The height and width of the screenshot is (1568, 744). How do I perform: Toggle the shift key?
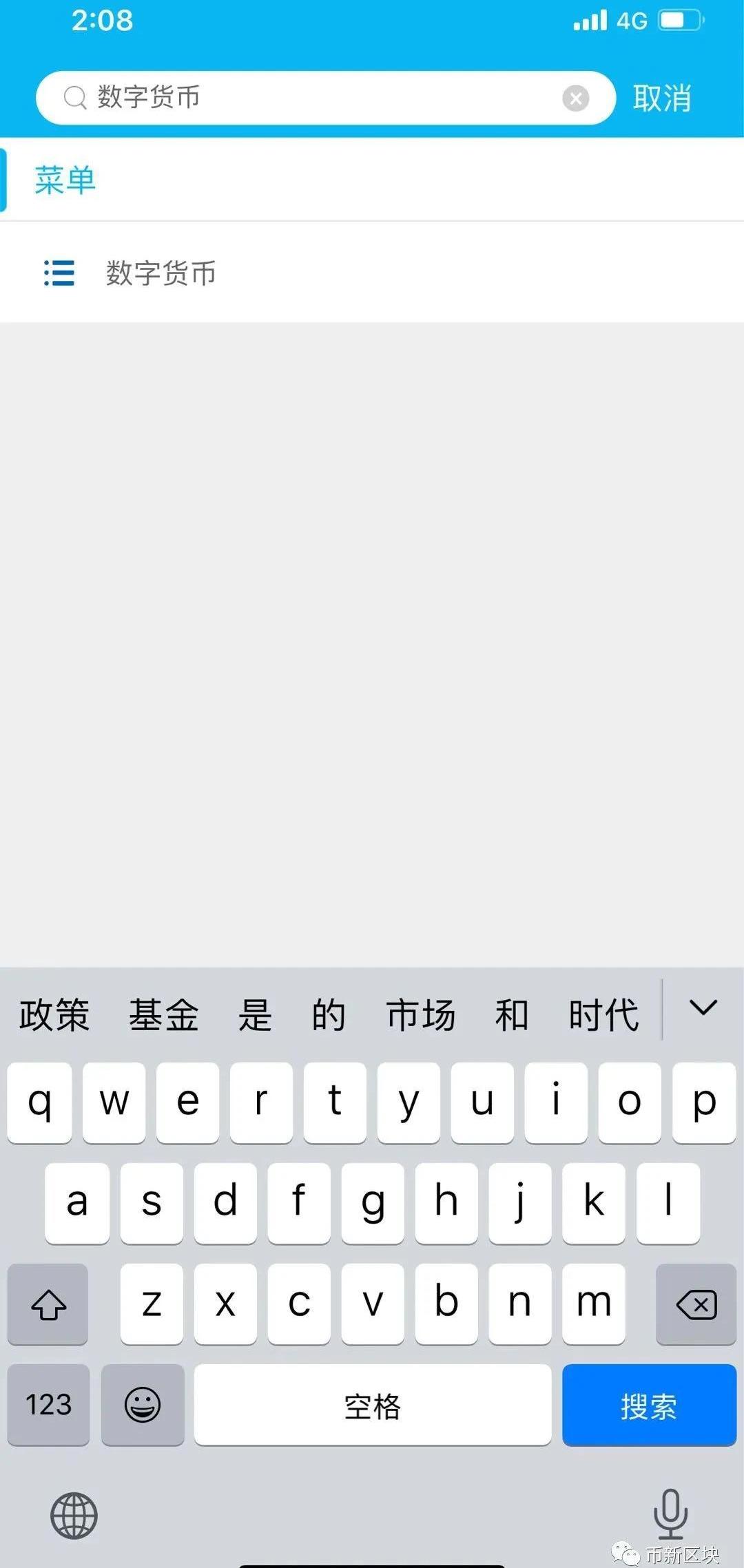[x=48, y=1304]
